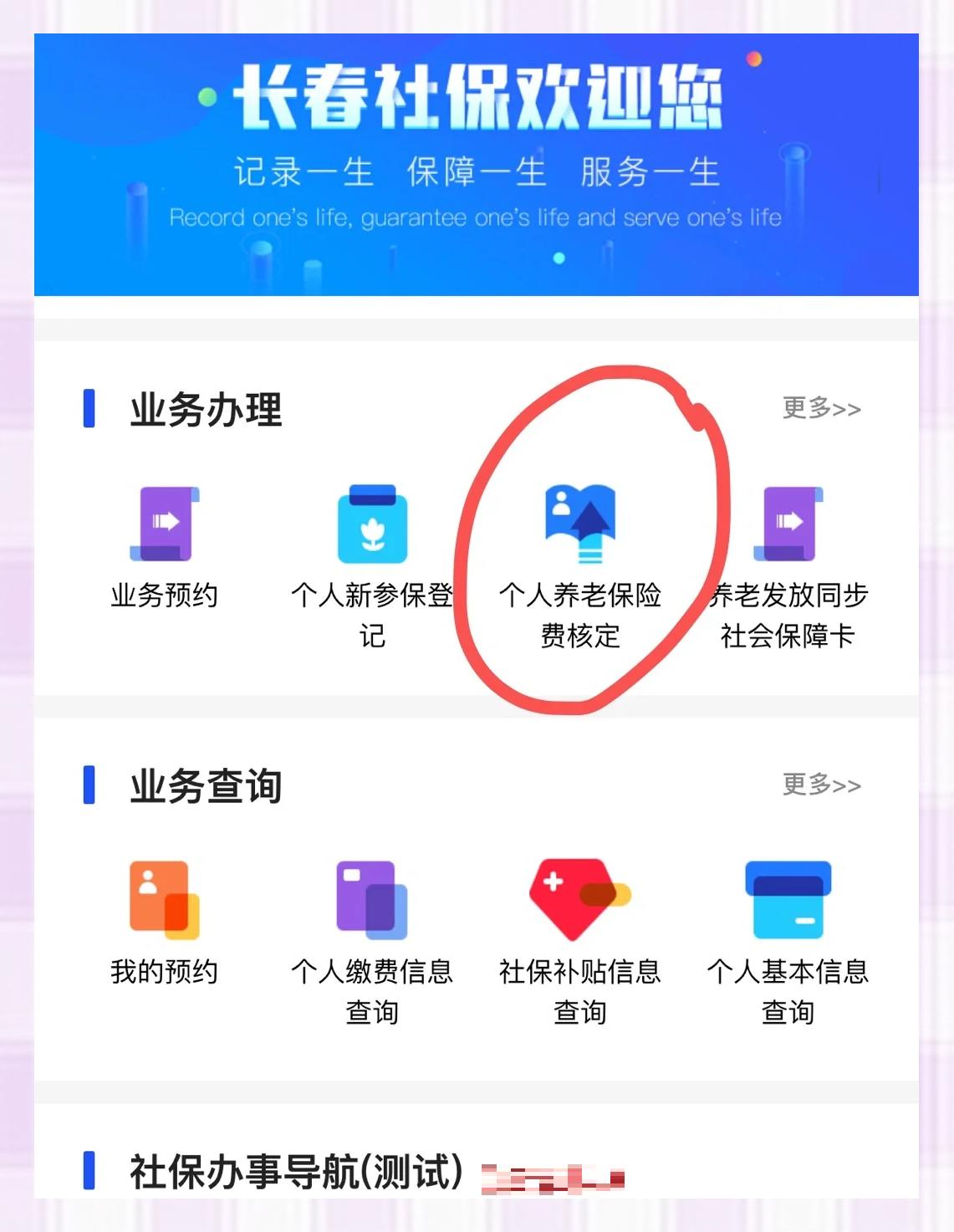Tap the 业务办理 section header

(x=207, y=410)
